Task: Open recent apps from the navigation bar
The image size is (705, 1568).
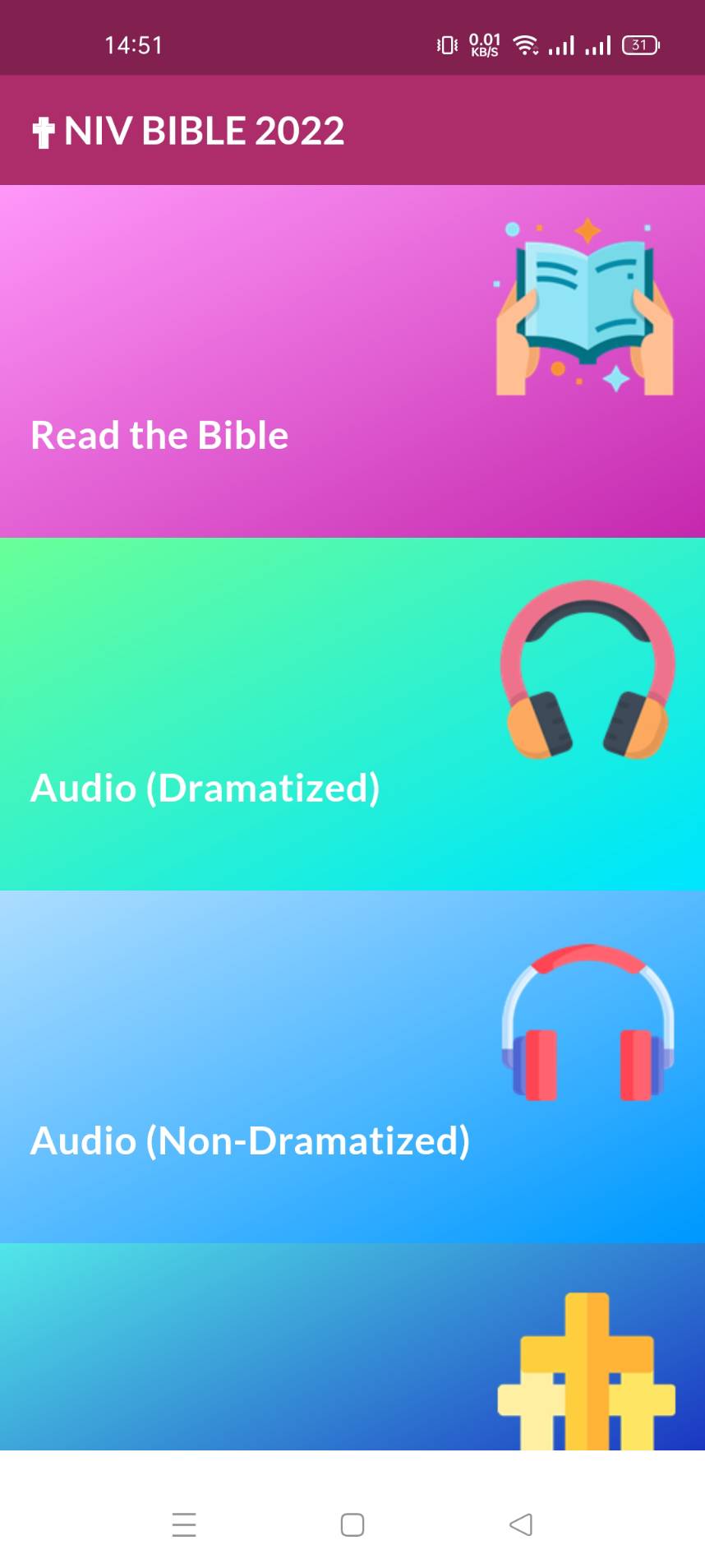Action: 184,1524
